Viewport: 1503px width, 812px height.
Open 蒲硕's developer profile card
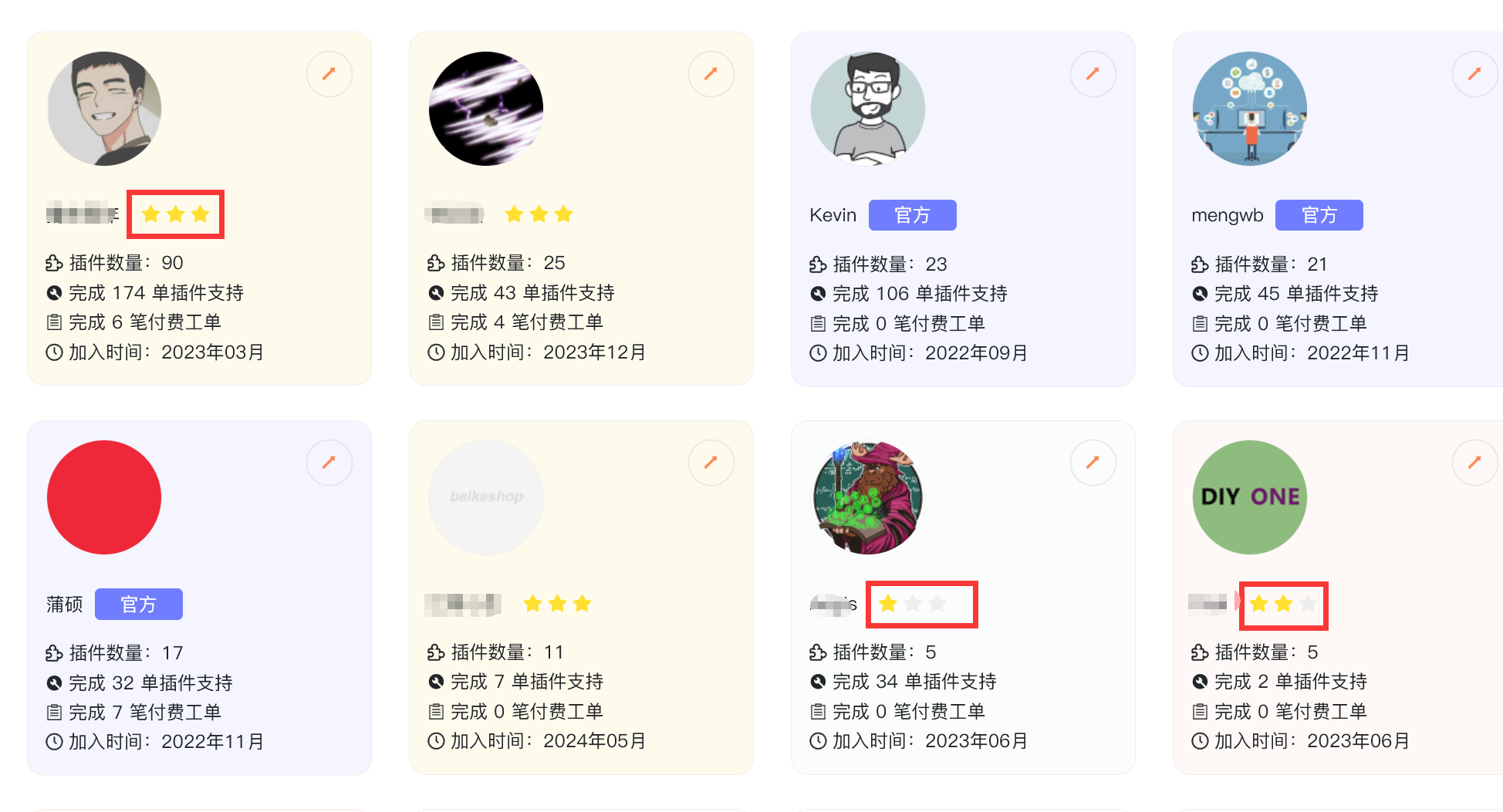point(199,598)
